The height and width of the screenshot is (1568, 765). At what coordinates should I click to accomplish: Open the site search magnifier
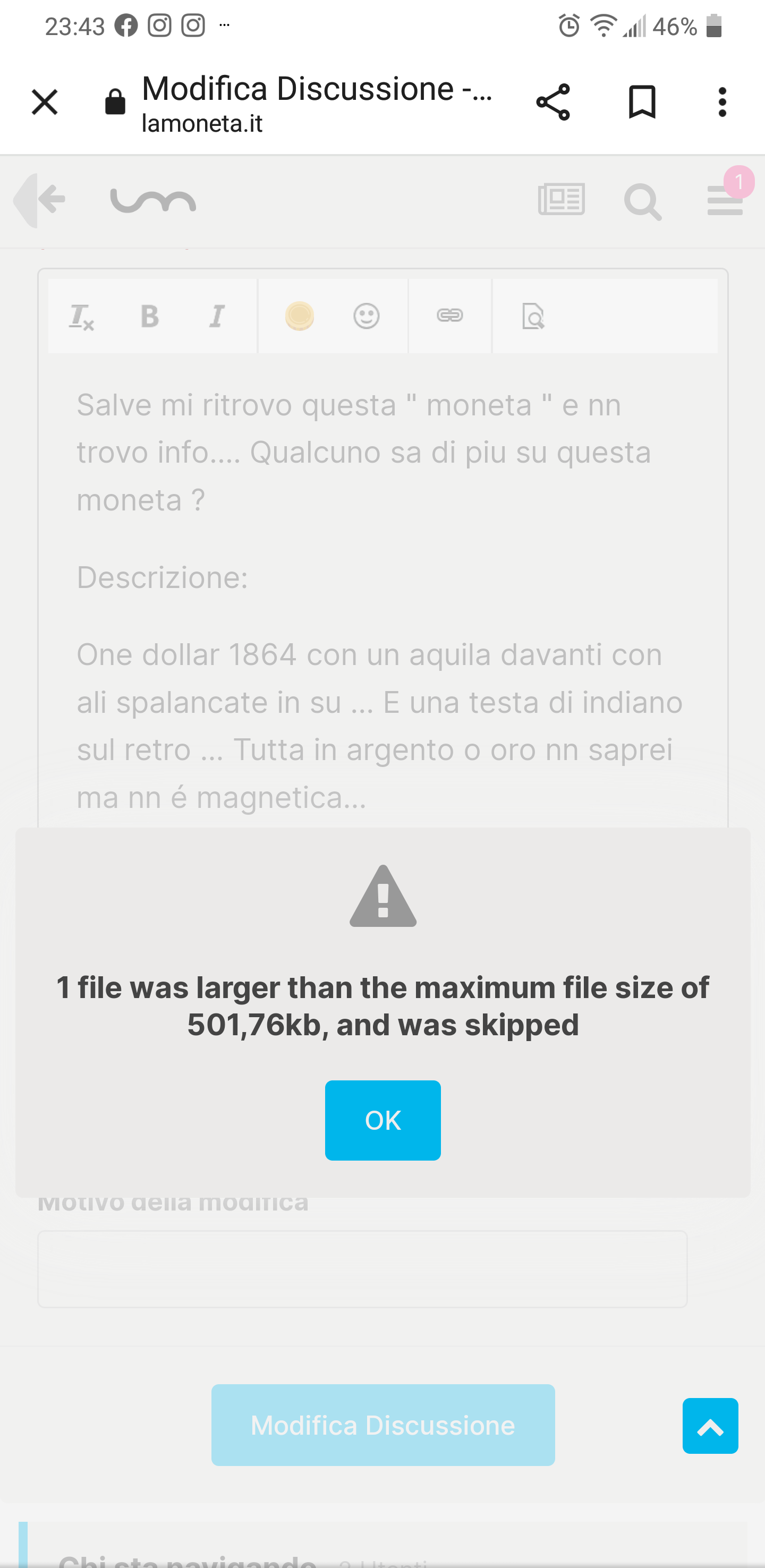(x=643, y=201)
